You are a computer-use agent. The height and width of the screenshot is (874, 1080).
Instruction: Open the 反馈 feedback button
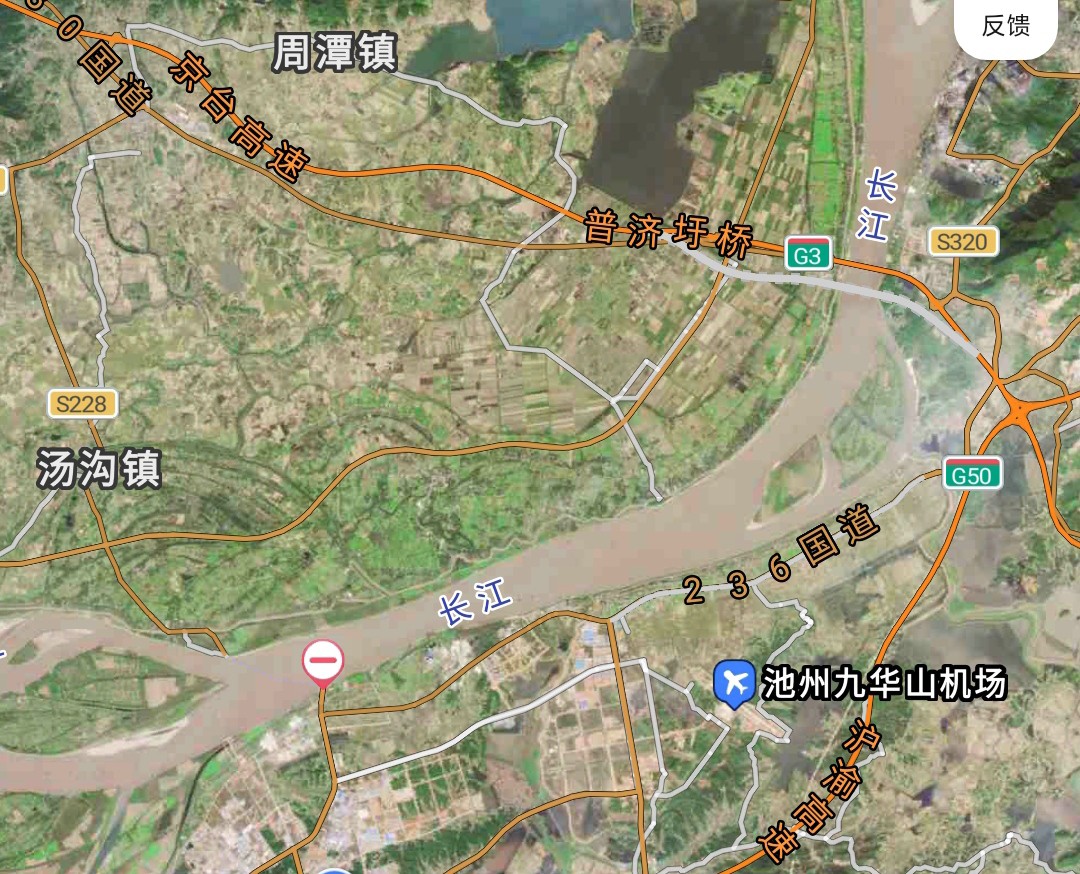click(1006, 27)
